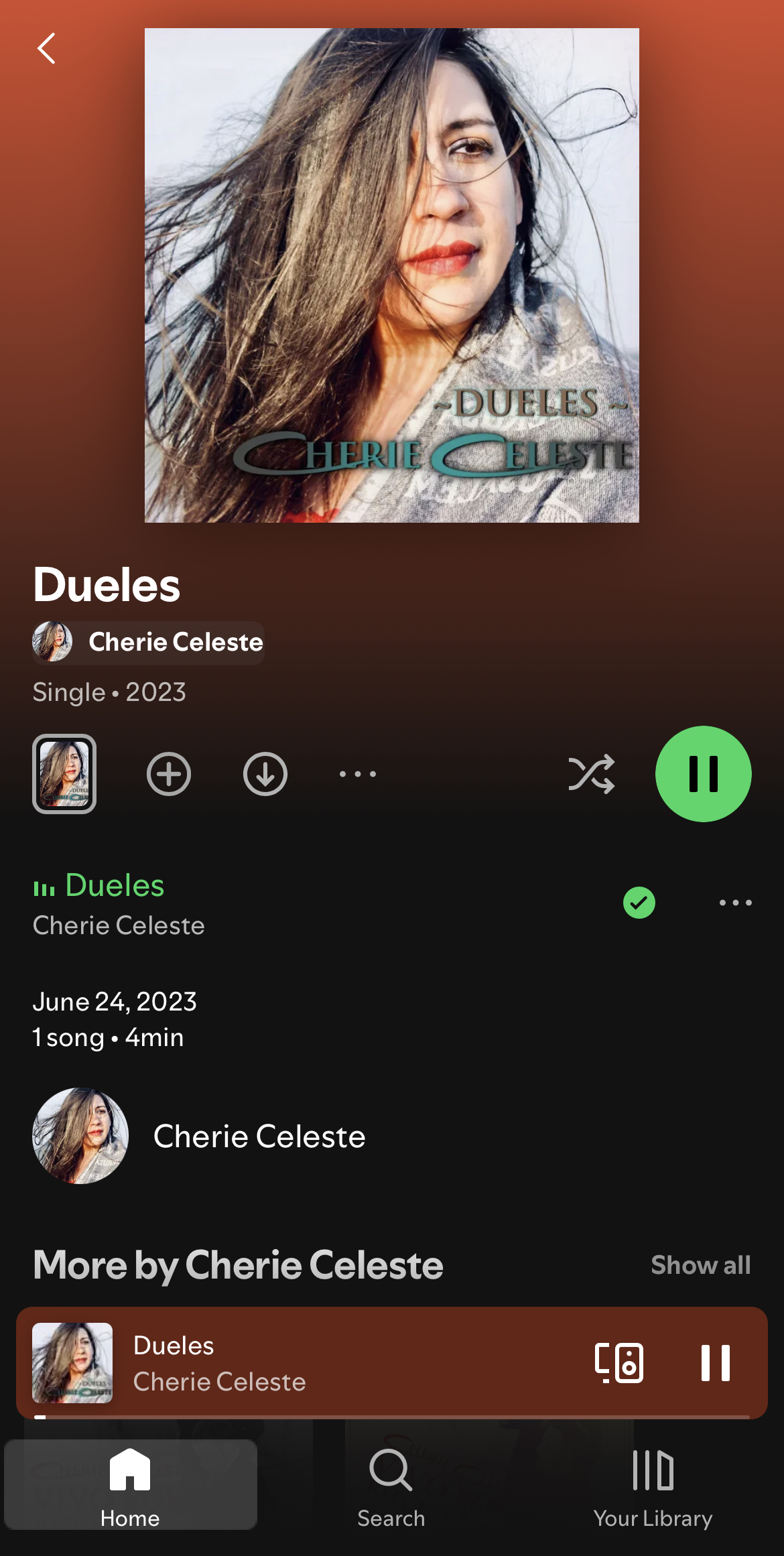Pause the song from the mini player
Viewport: 784px width, 1556px height.
coord(715,1363)
